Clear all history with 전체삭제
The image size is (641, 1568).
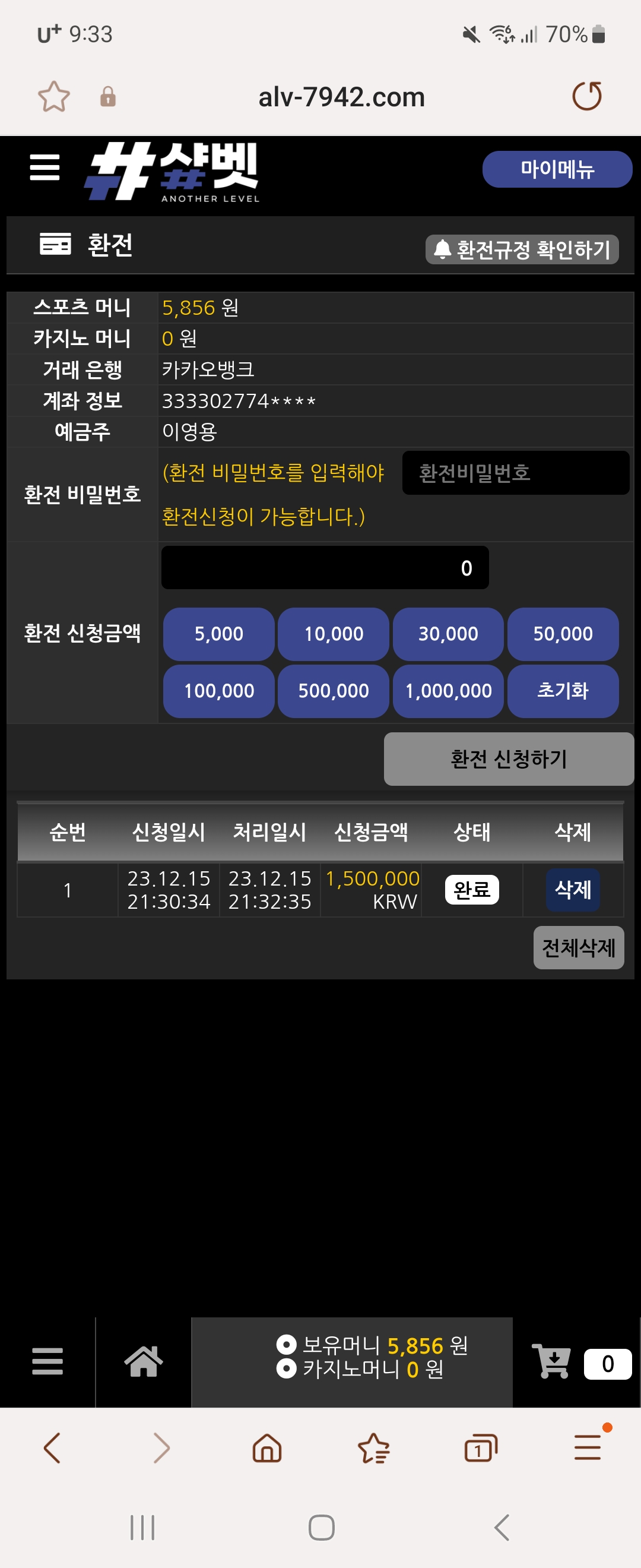click(578, 948)
